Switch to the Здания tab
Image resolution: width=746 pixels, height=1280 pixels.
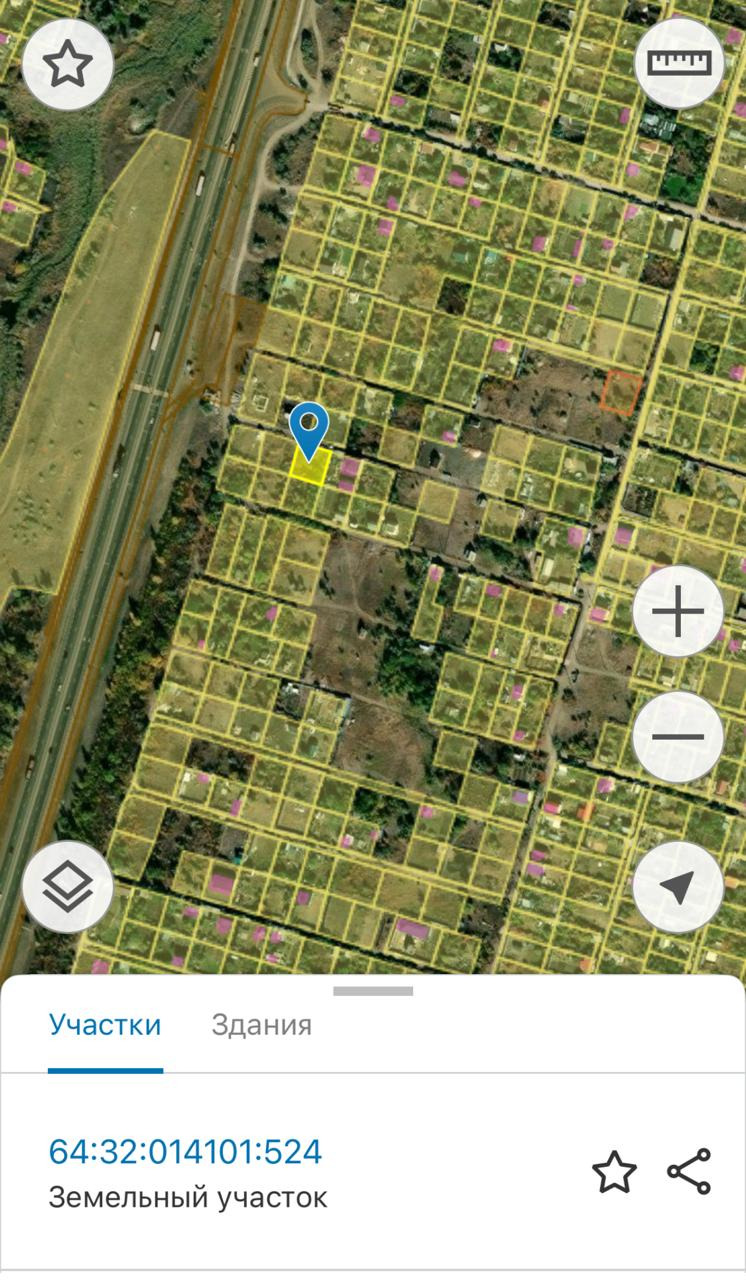tap(261, 1025)
